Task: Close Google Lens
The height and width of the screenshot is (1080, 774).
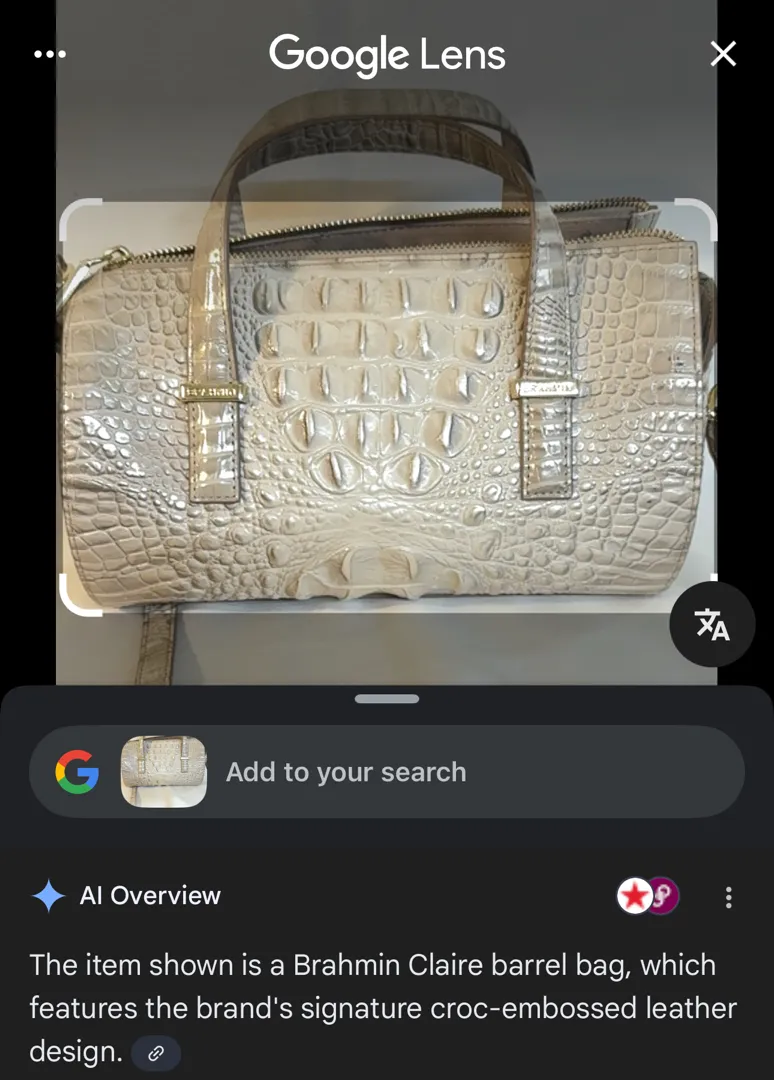Action: click(x=723, y=54)
